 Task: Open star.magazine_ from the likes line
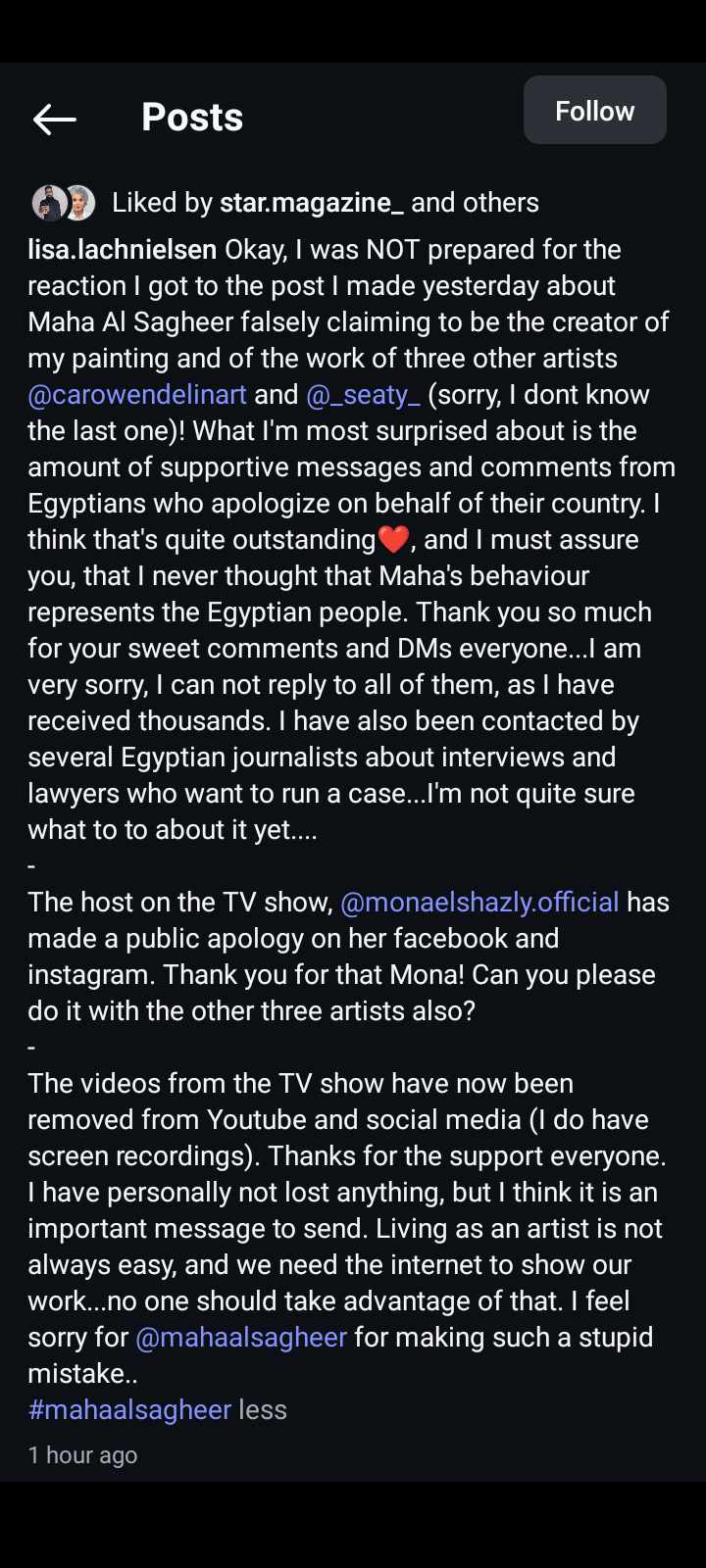coord(311,203)
